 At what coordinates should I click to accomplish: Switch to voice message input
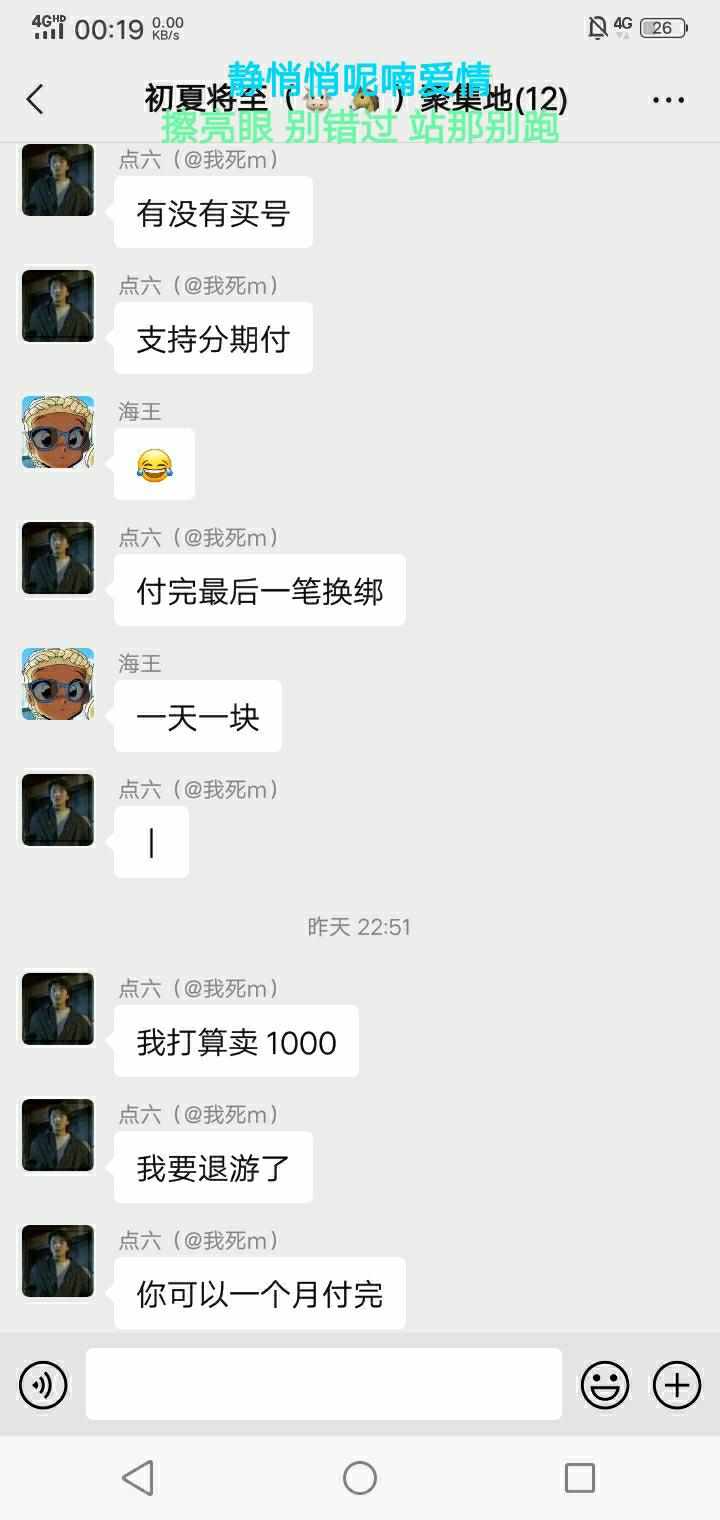[43, 1385]
